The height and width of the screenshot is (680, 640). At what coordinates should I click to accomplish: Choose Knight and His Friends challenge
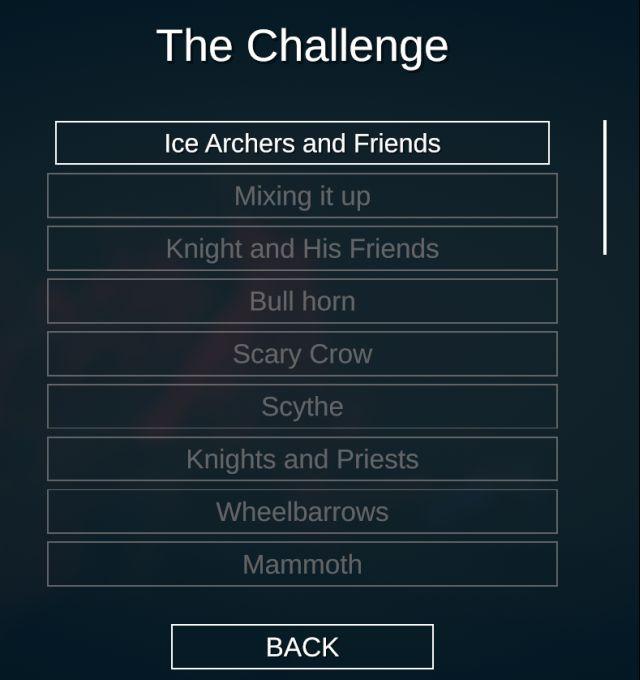click(x=302, y=248)
